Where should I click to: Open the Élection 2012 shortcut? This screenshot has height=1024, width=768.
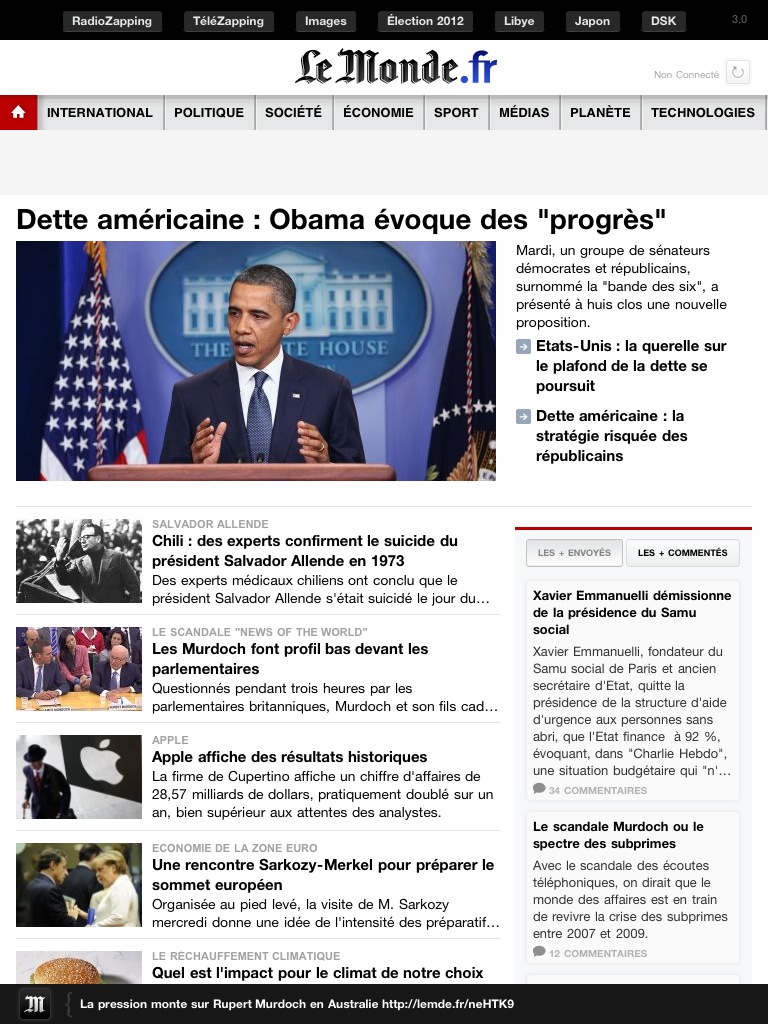425,21
